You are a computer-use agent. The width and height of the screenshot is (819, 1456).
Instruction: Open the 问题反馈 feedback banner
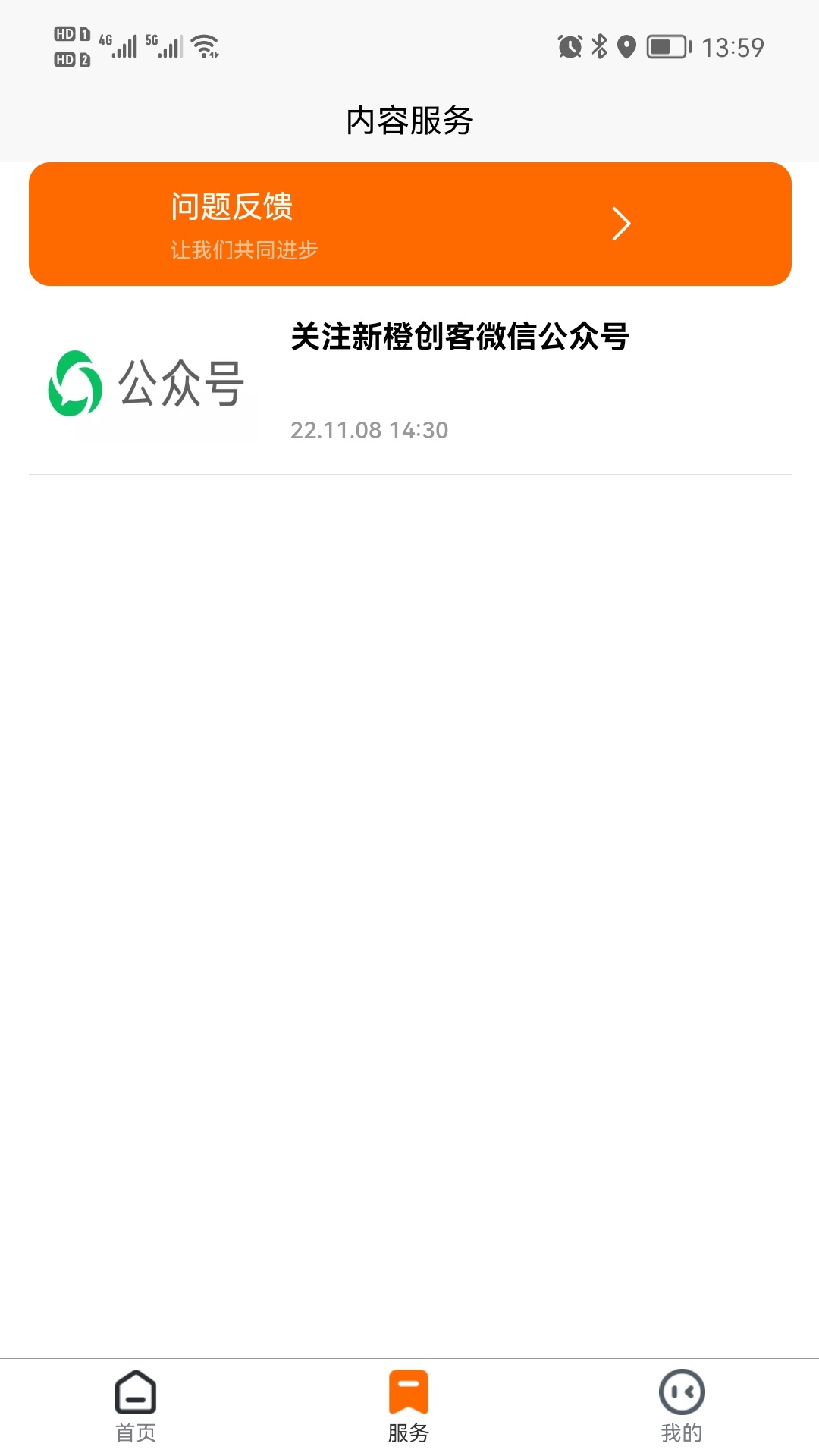pos(409,224)
